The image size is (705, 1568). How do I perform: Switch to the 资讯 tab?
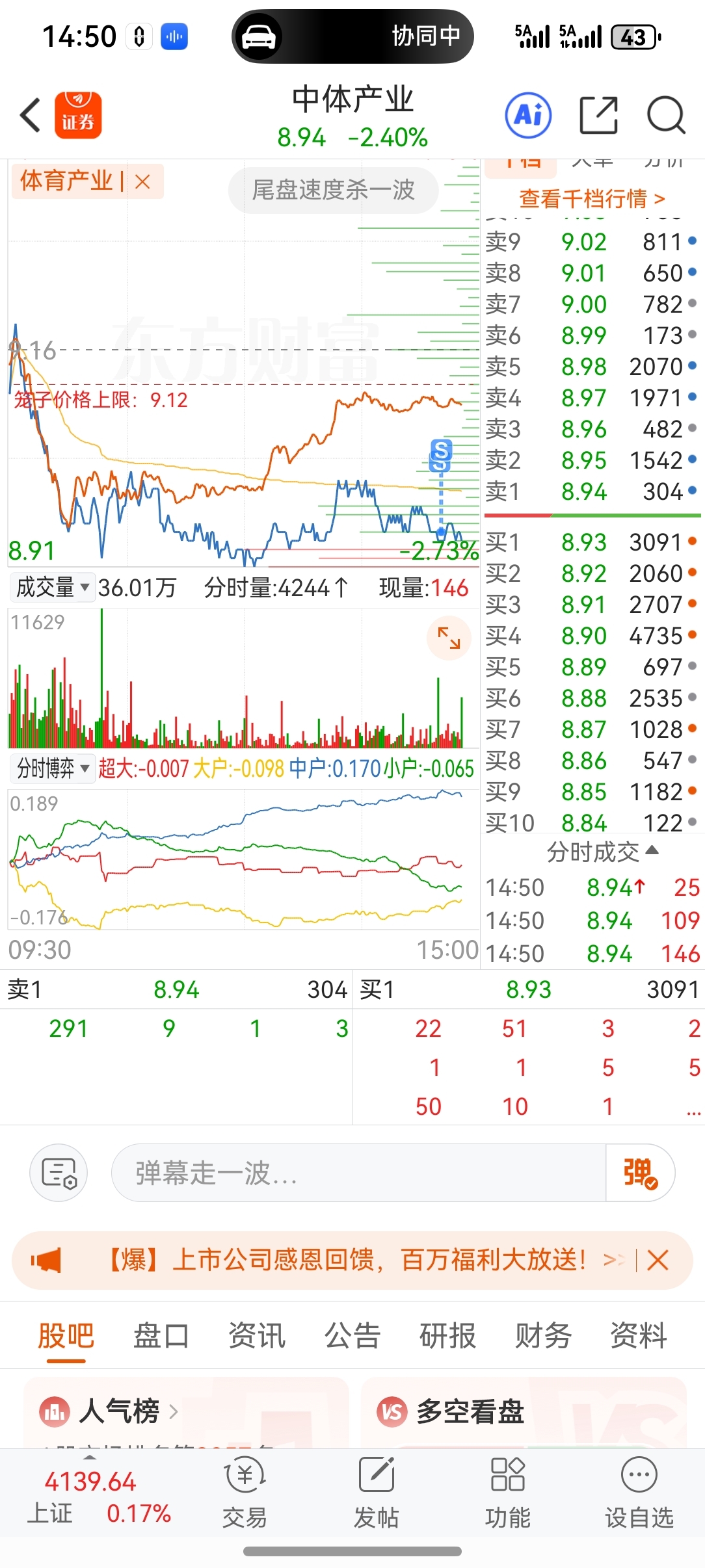tap(256, 1337)
